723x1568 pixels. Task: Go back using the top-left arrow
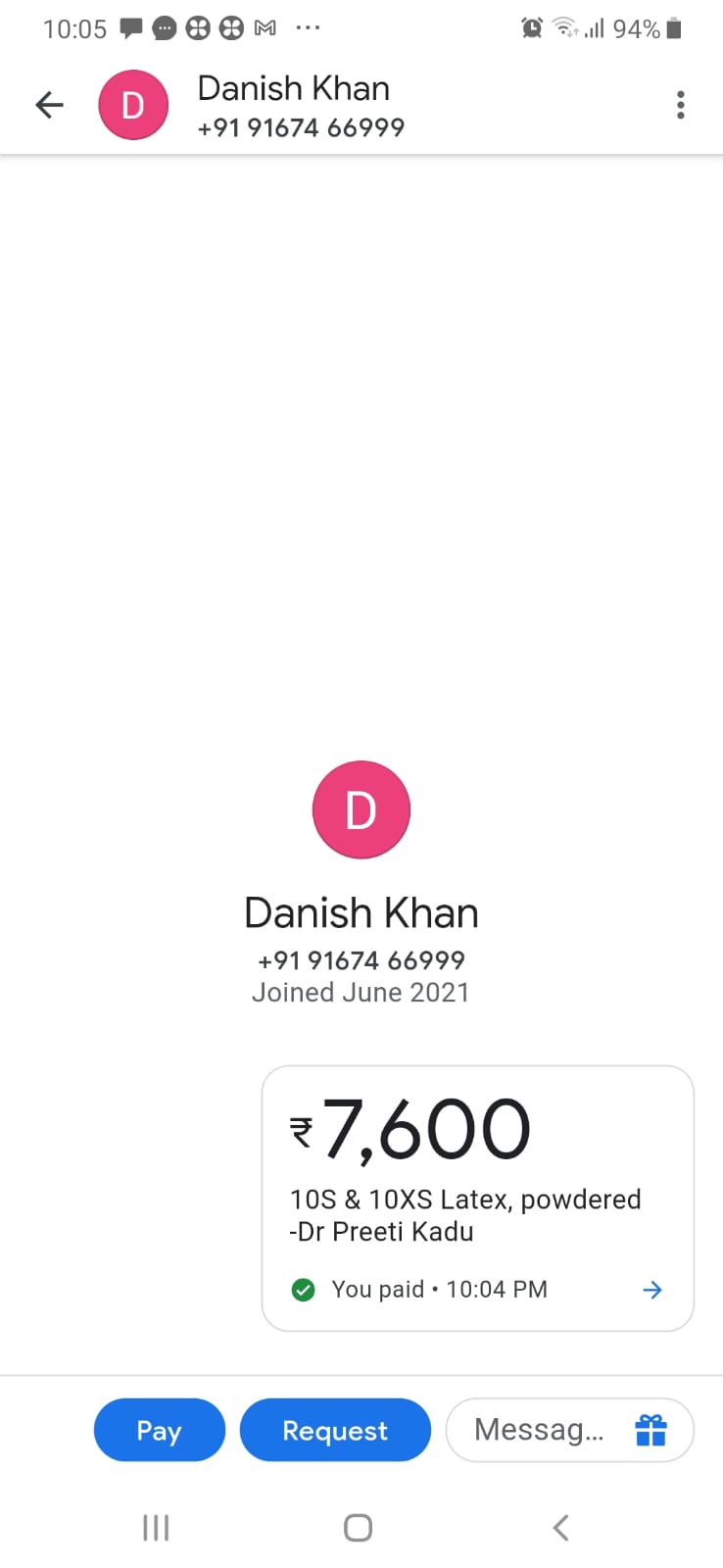tap(49, 105)
